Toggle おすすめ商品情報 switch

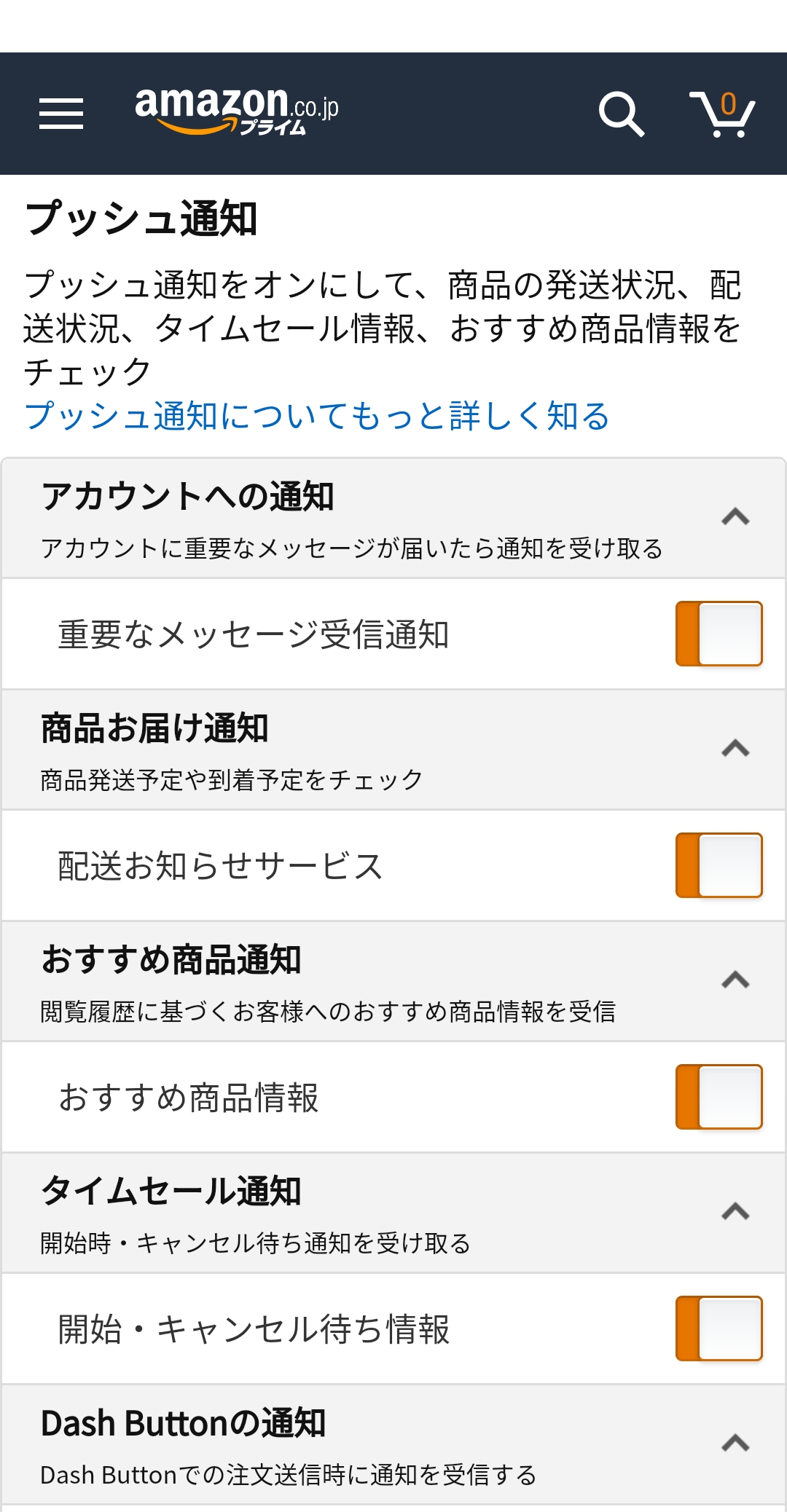click(x=719, y=1097)
